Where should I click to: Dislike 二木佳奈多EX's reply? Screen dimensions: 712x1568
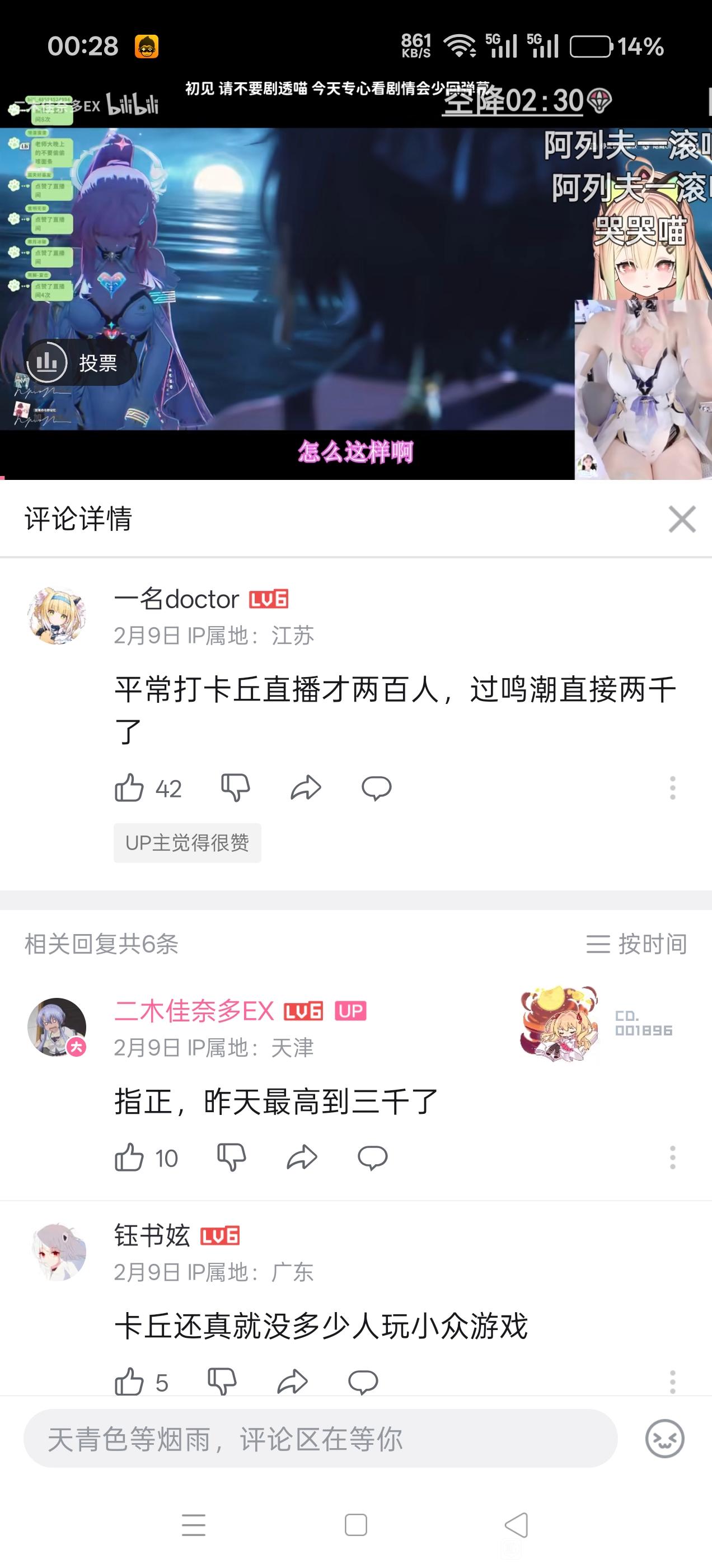(x=231, y=1157)
